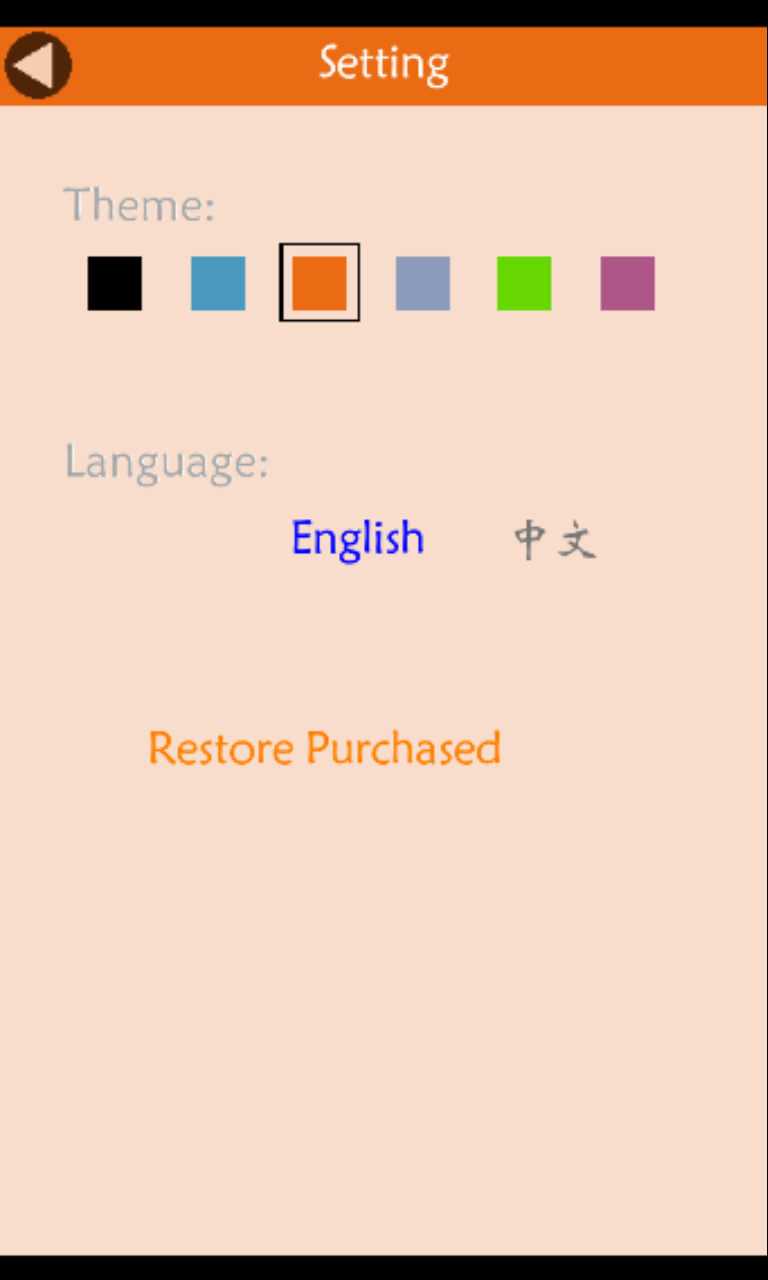The width and height of the screenshot is (768, 1280).
Task: Go back using the arrow icon
Action: [x=38, y=65]
